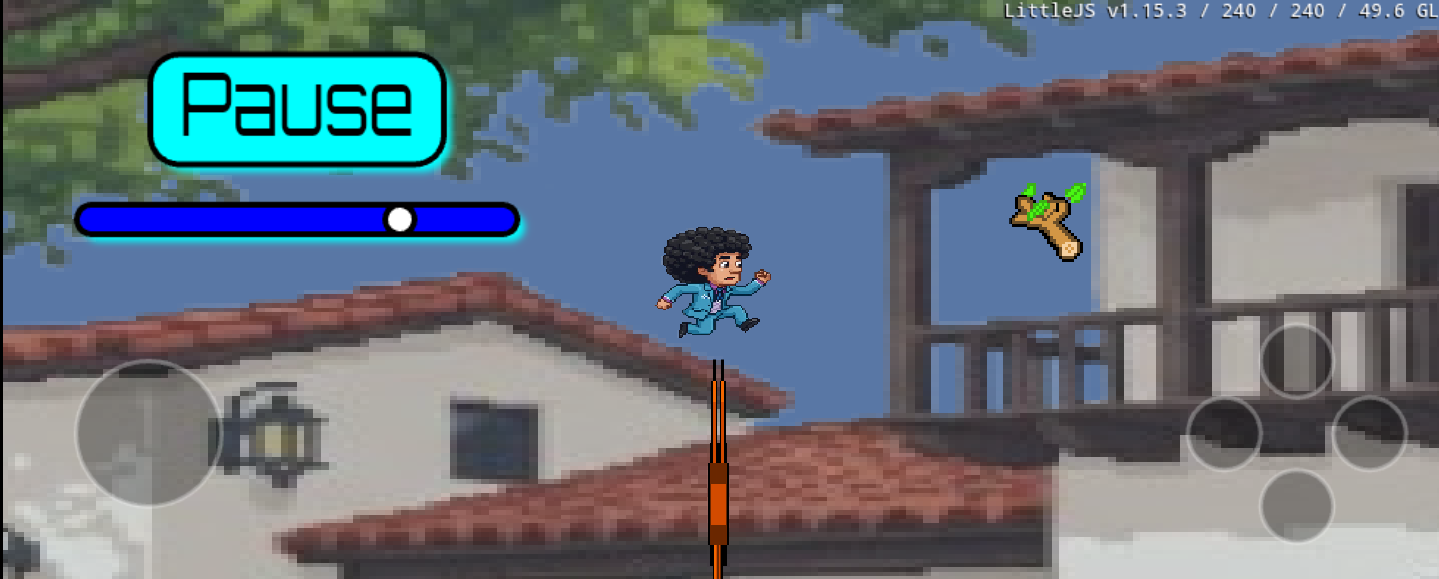Image resolution: width=1439 pixels, height=579 pixels.
Task: Tap the blue slider bar
Action: [297, 220]
